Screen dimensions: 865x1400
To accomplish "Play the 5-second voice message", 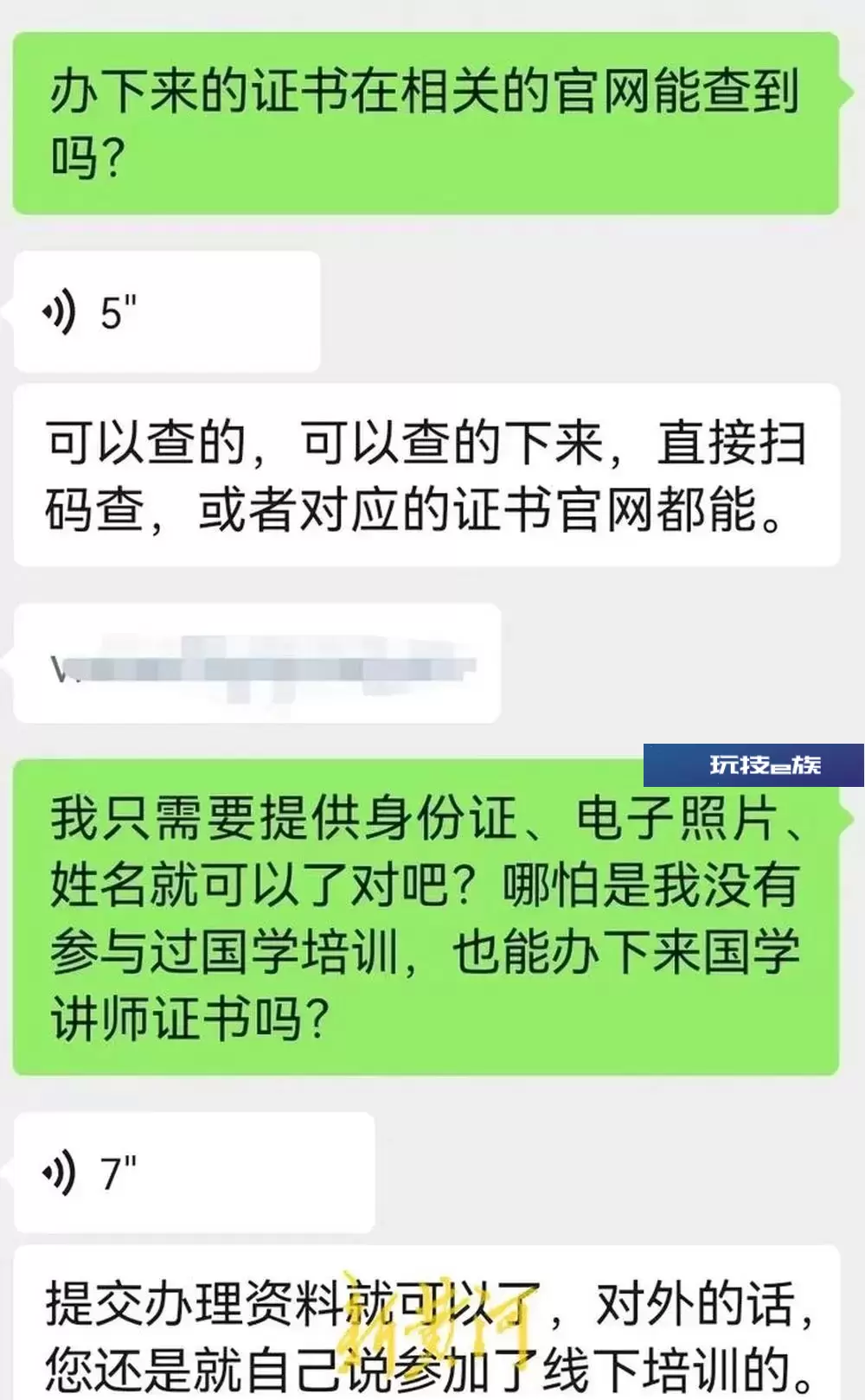I will 167,312.
